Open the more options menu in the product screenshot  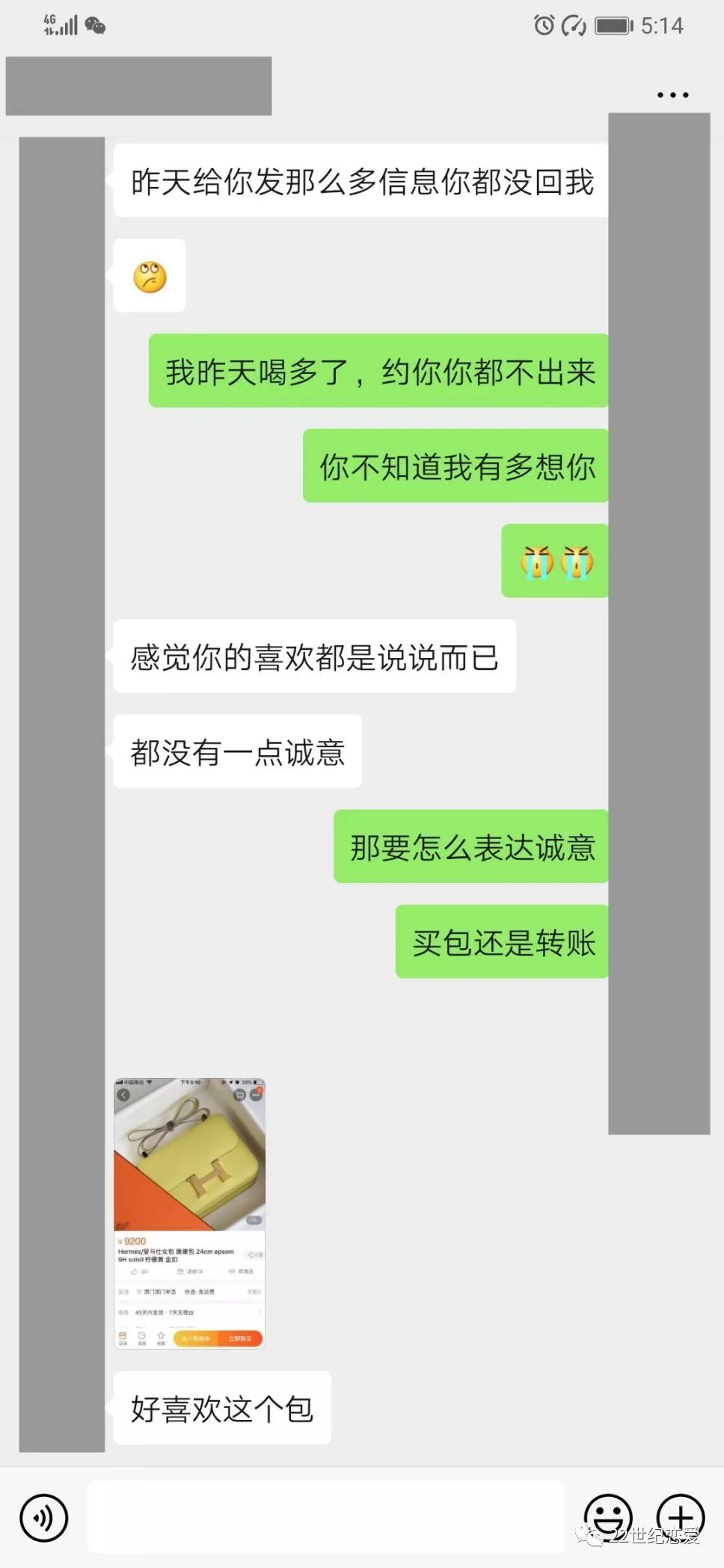[x=257, y=1095]
